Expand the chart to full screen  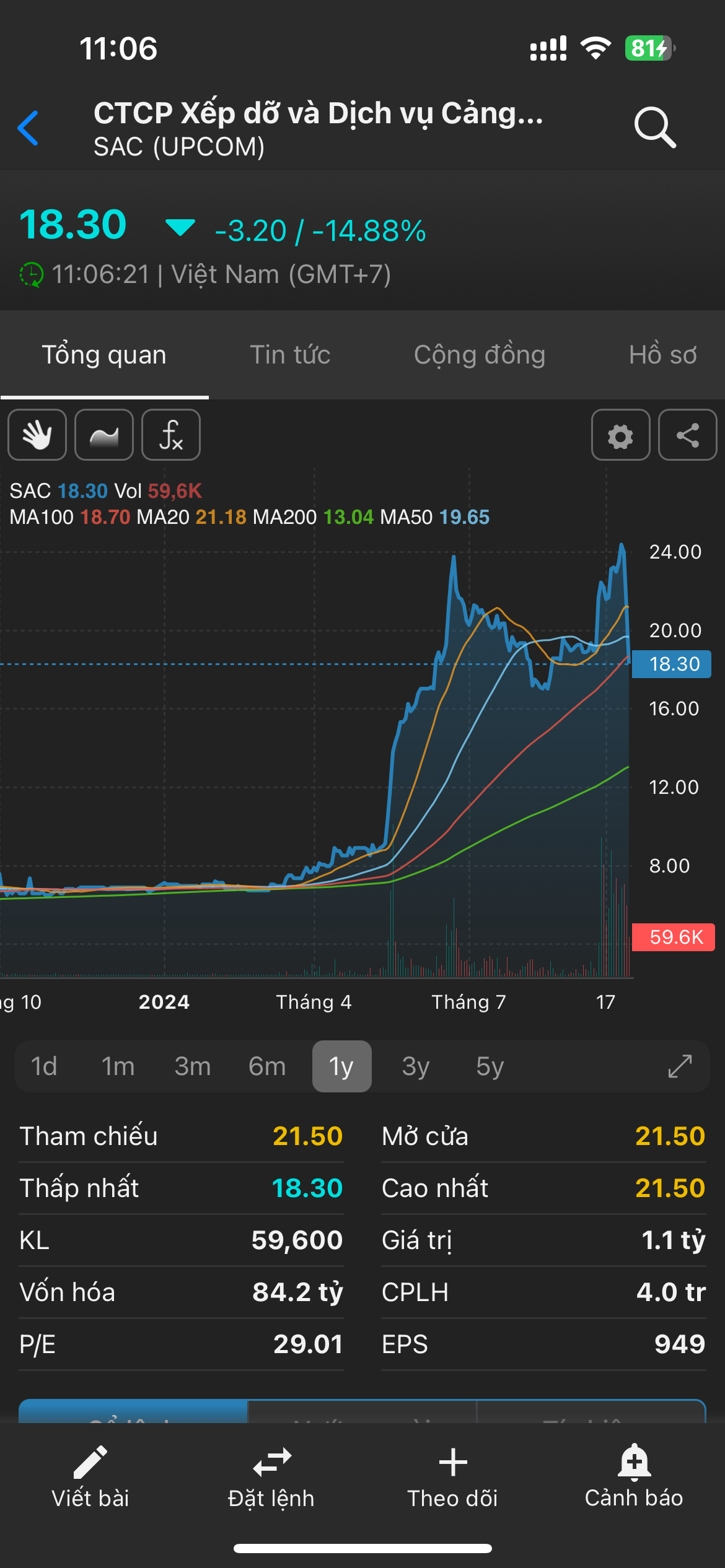pos(680,1066)
